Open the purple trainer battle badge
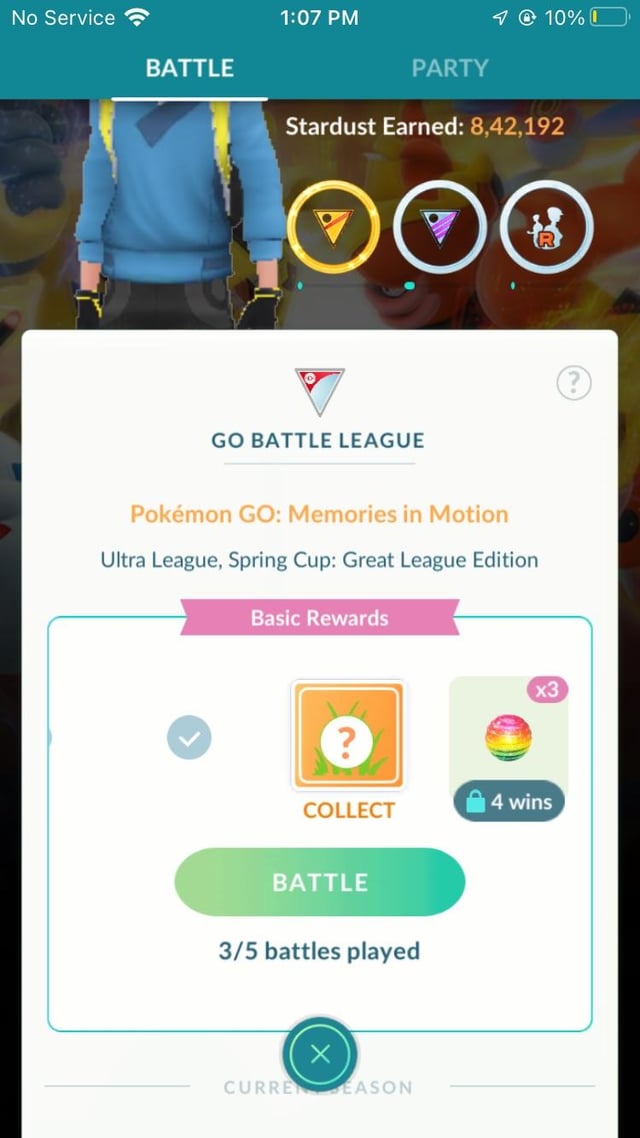Screen dimensions: 640x1138 (439, 230)
